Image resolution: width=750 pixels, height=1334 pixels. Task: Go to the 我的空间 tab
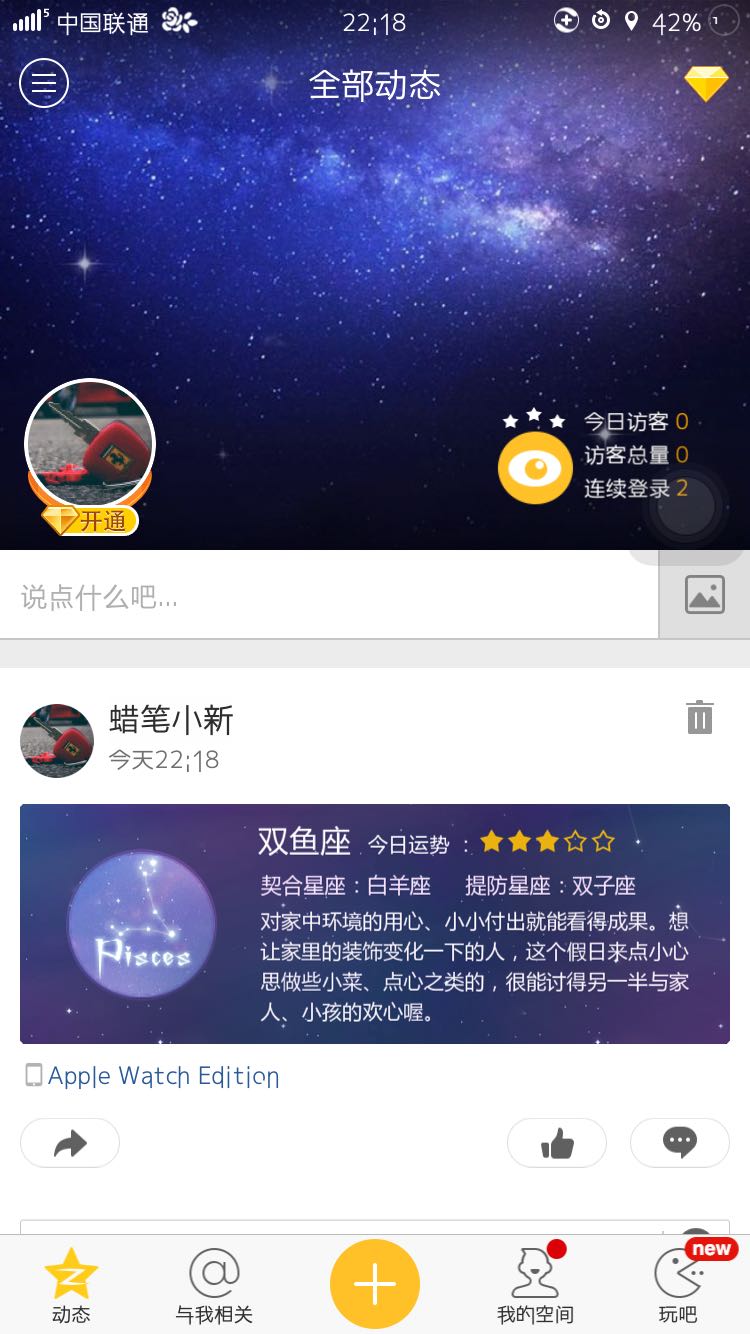(535, 1285)
